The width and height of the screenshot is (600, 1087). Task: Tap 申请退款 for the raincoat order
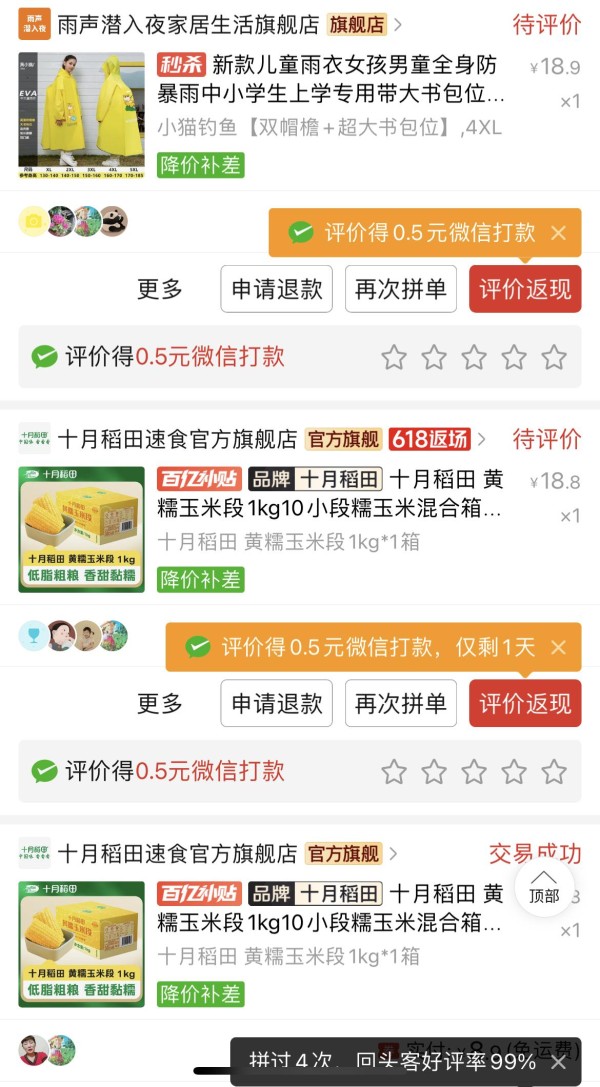[276, 289]
